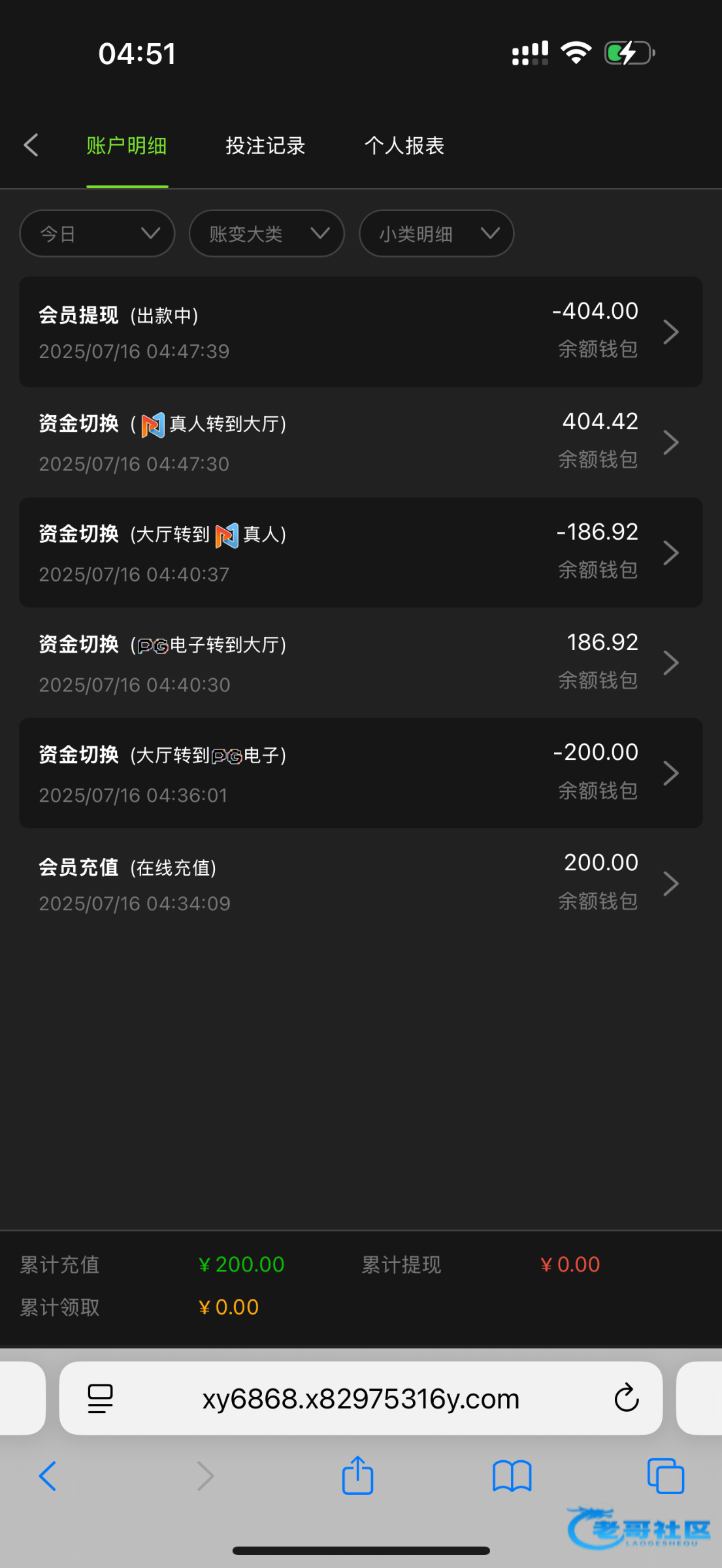Navigate back in Safari's bottom toolbar

pyautogui.click(x=48, y=1476)
